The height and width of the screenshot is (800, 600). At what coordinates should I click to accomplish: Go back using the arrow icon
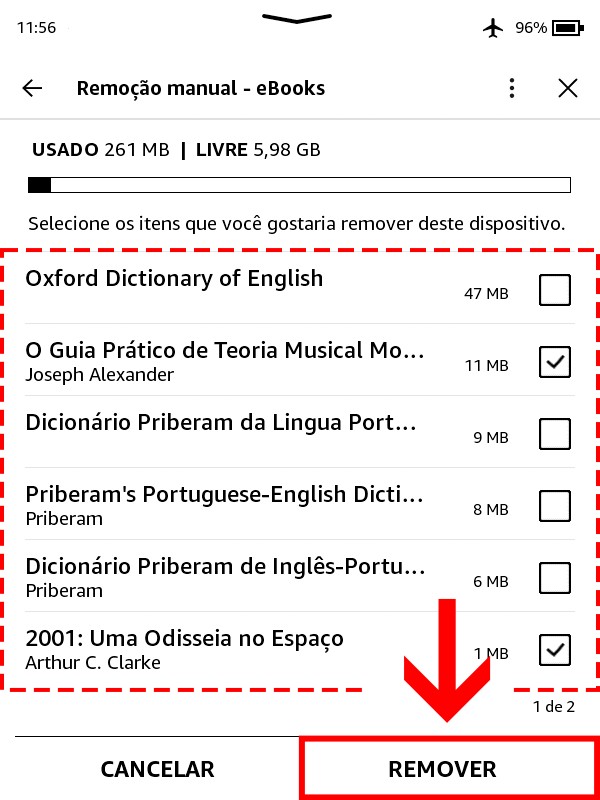tap(32, 88)
